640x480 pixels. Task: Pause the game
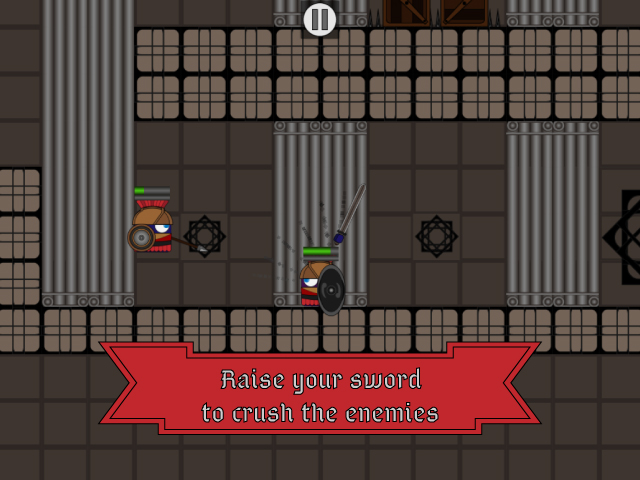click(319, 19)
